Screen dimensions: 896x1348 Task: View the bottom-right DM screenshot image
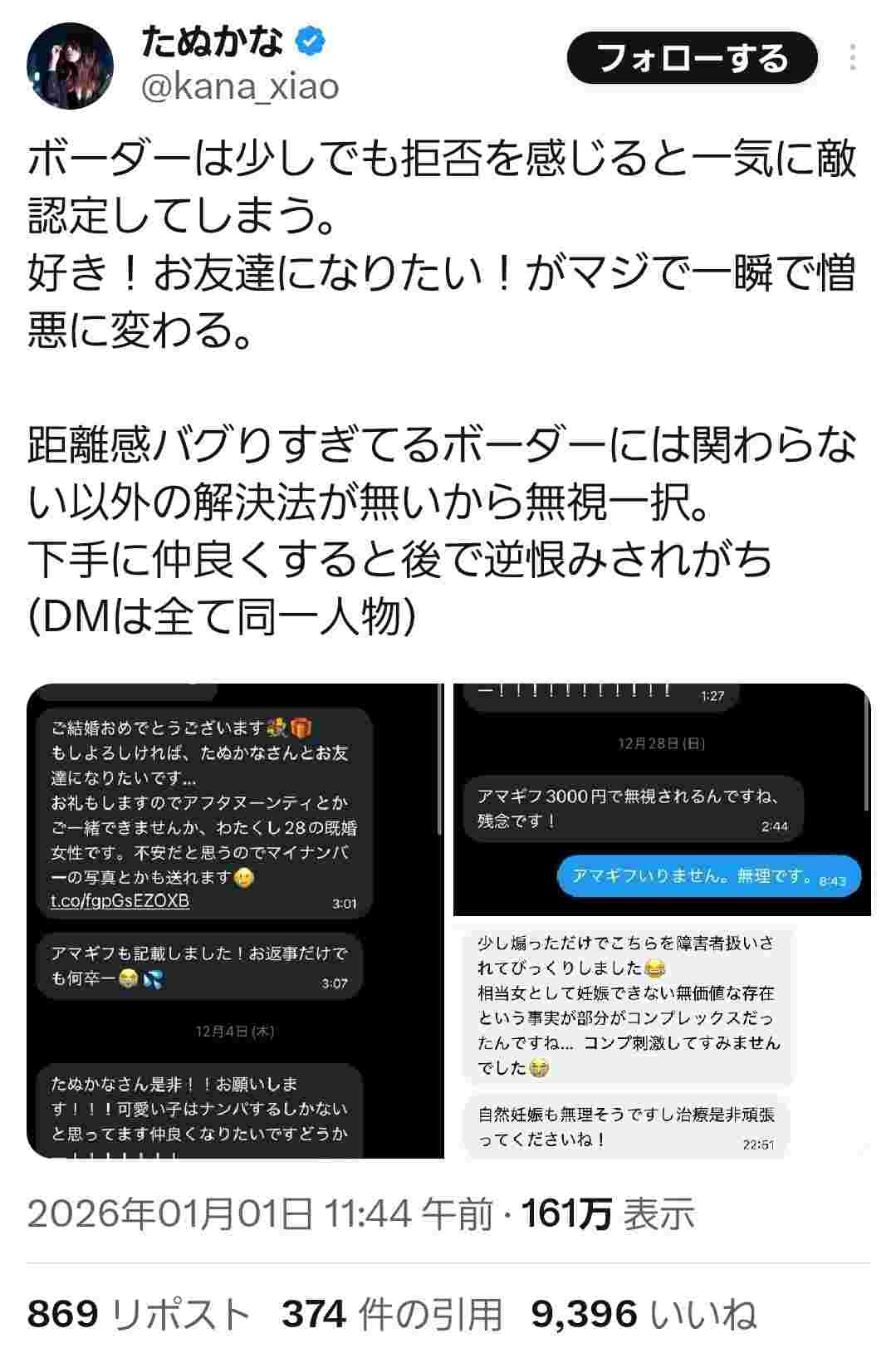[x=662, y=1040]
